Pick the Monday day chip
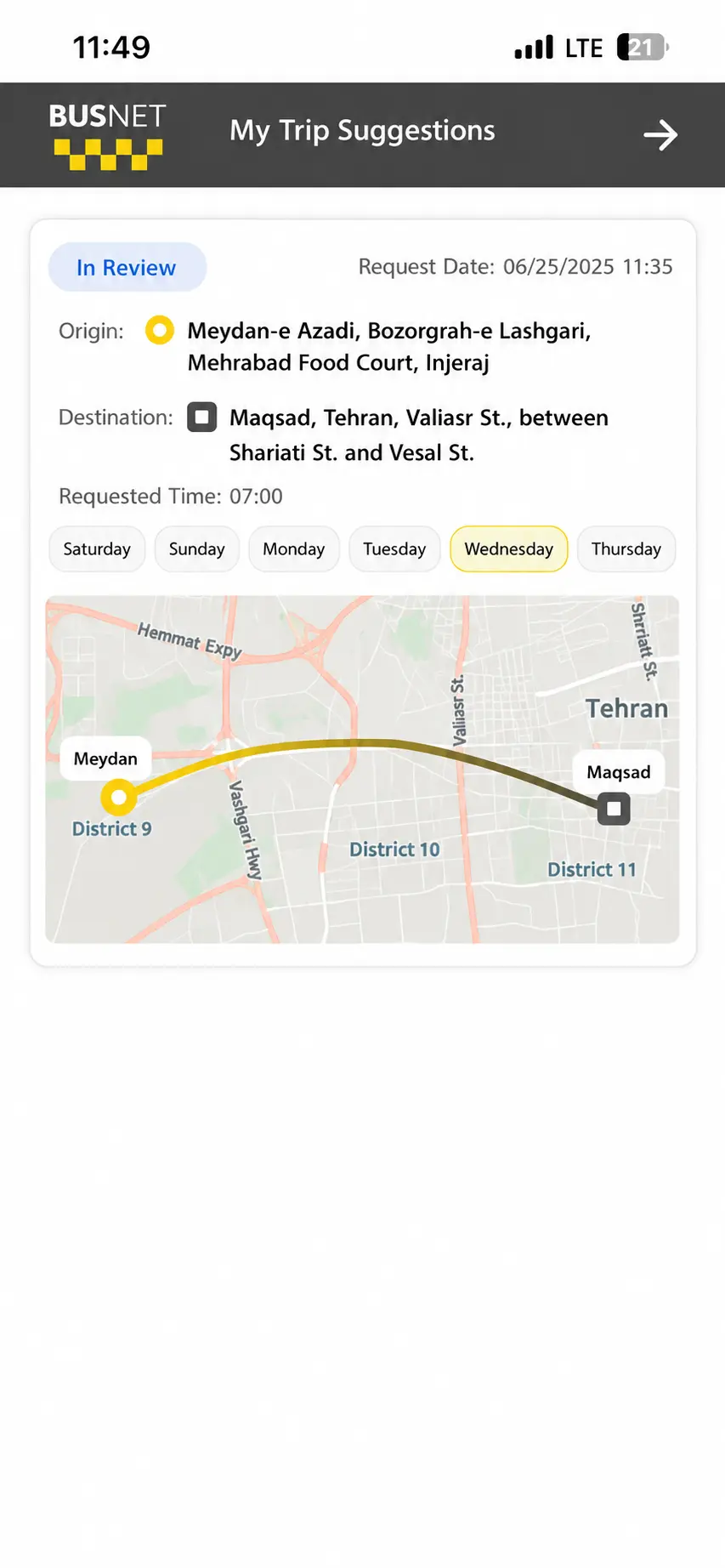Image resolution: width=725 pixels, height=1568 pixels. tap(293, 548)
